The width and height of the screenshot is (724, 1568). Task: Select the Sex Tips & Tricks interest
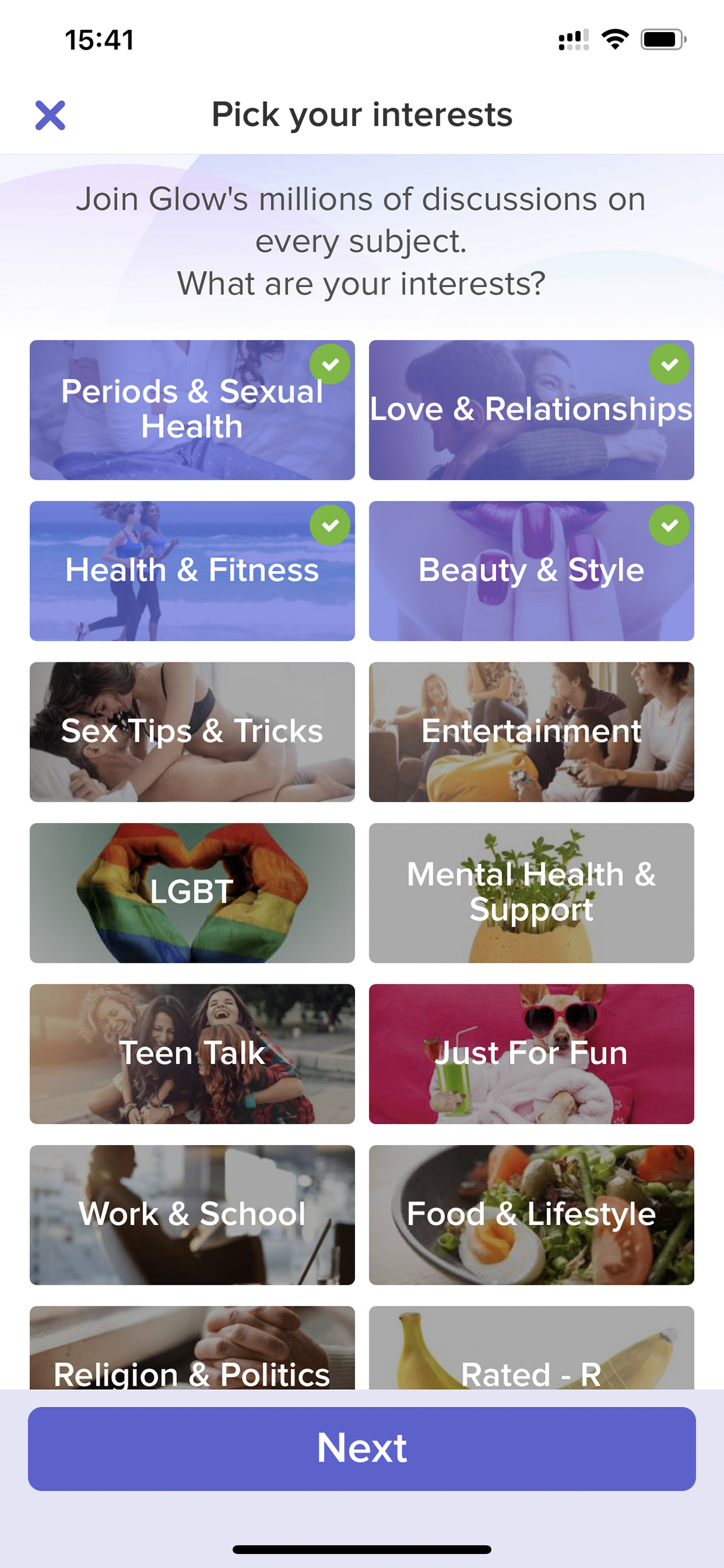[x=192, y=731]
